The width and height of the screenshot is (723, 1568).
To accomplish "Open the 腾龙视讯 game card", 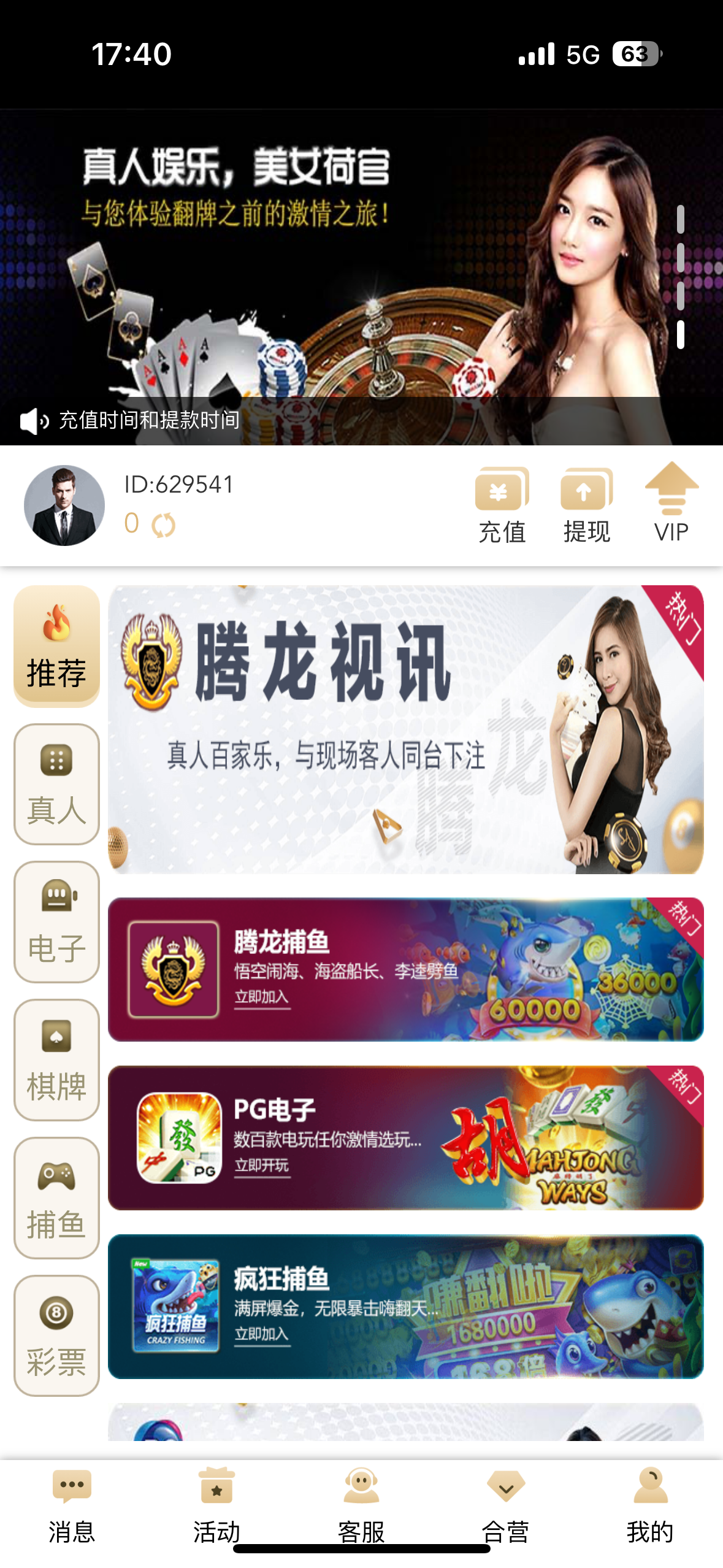I will tap(405, 729).
